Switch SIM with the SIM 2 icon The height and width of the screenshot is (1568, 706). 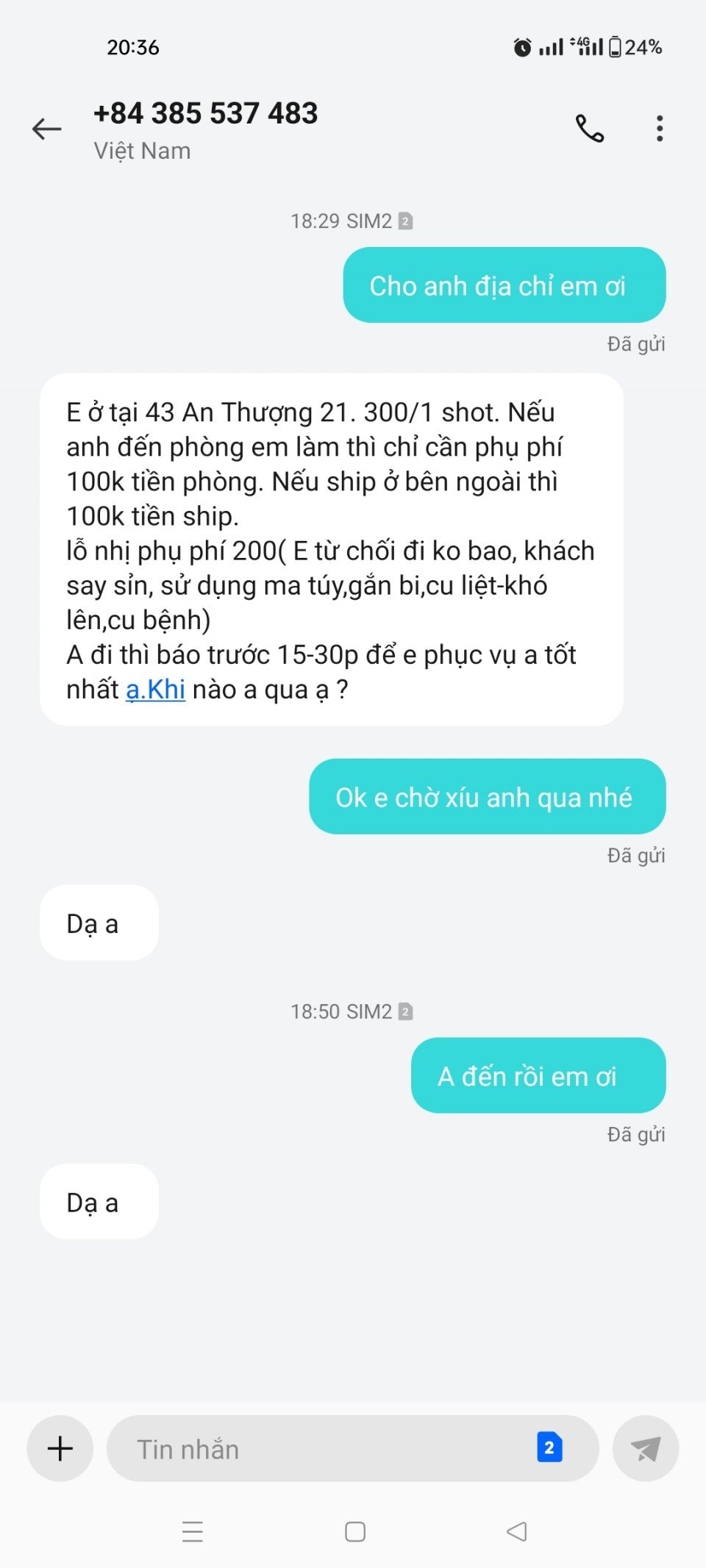point(549,1447)
